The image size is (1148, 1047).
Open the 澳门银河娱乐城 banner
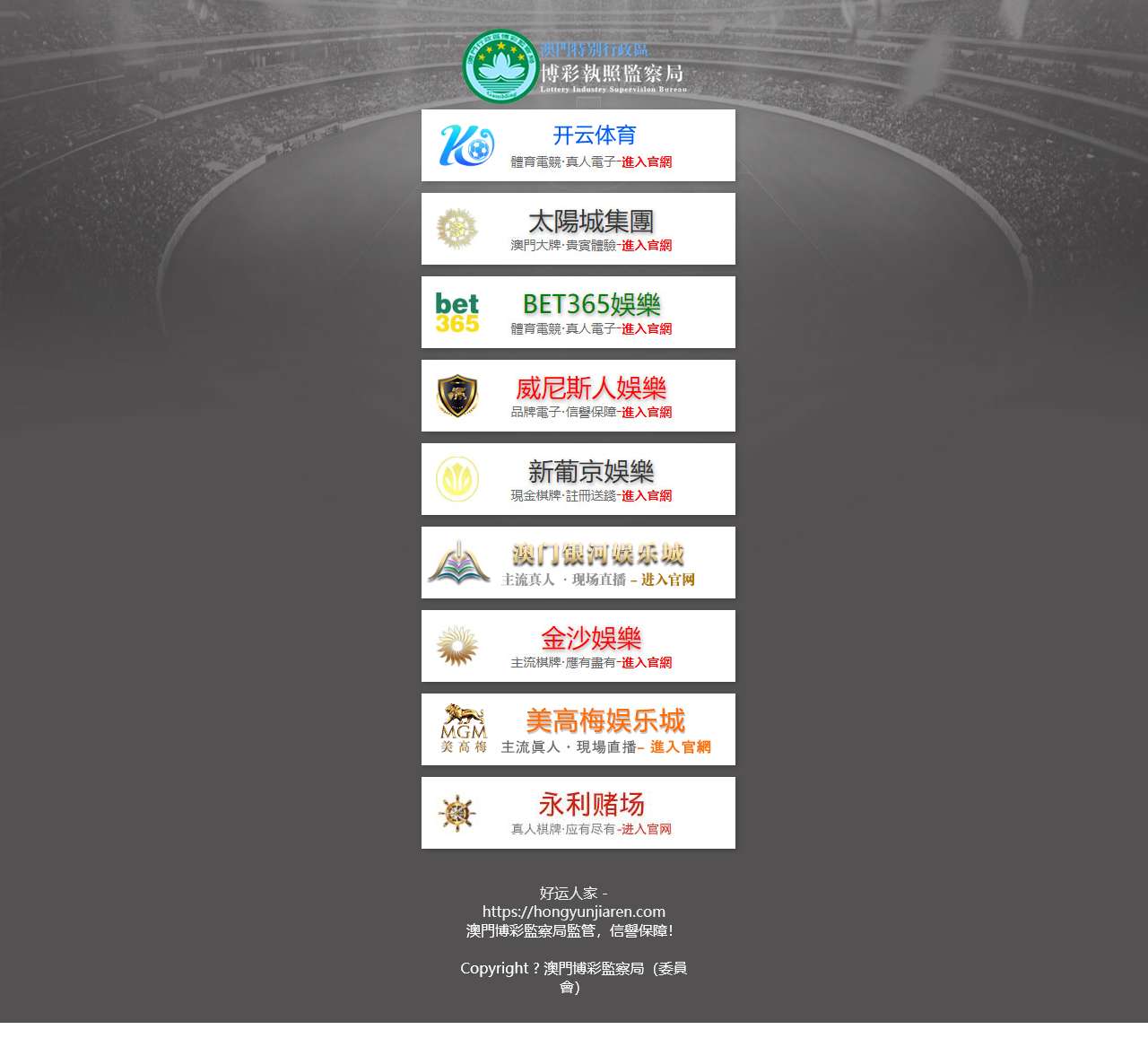click(578, 563)
